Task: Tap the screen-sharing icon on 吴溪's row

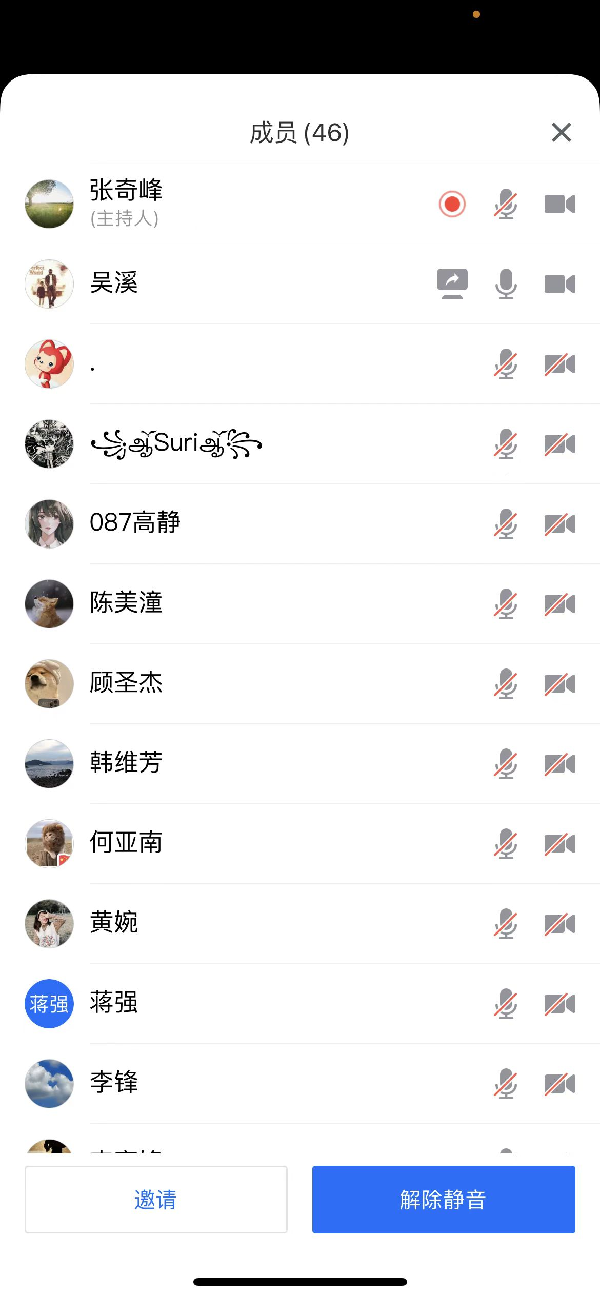Action: pos(453,284)
